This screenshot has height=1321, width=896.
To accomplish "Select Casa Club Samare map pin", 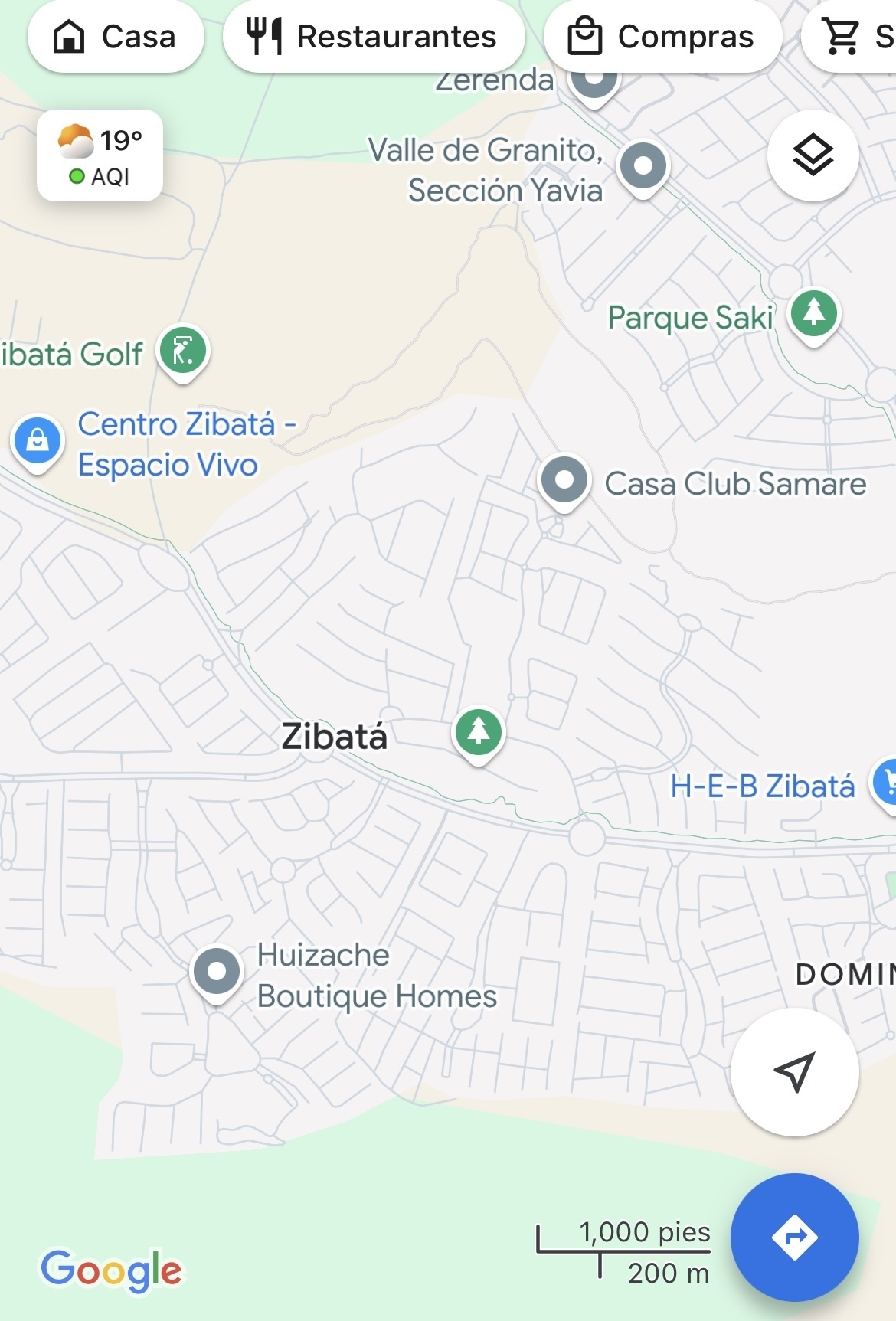I will pos(564,481).
